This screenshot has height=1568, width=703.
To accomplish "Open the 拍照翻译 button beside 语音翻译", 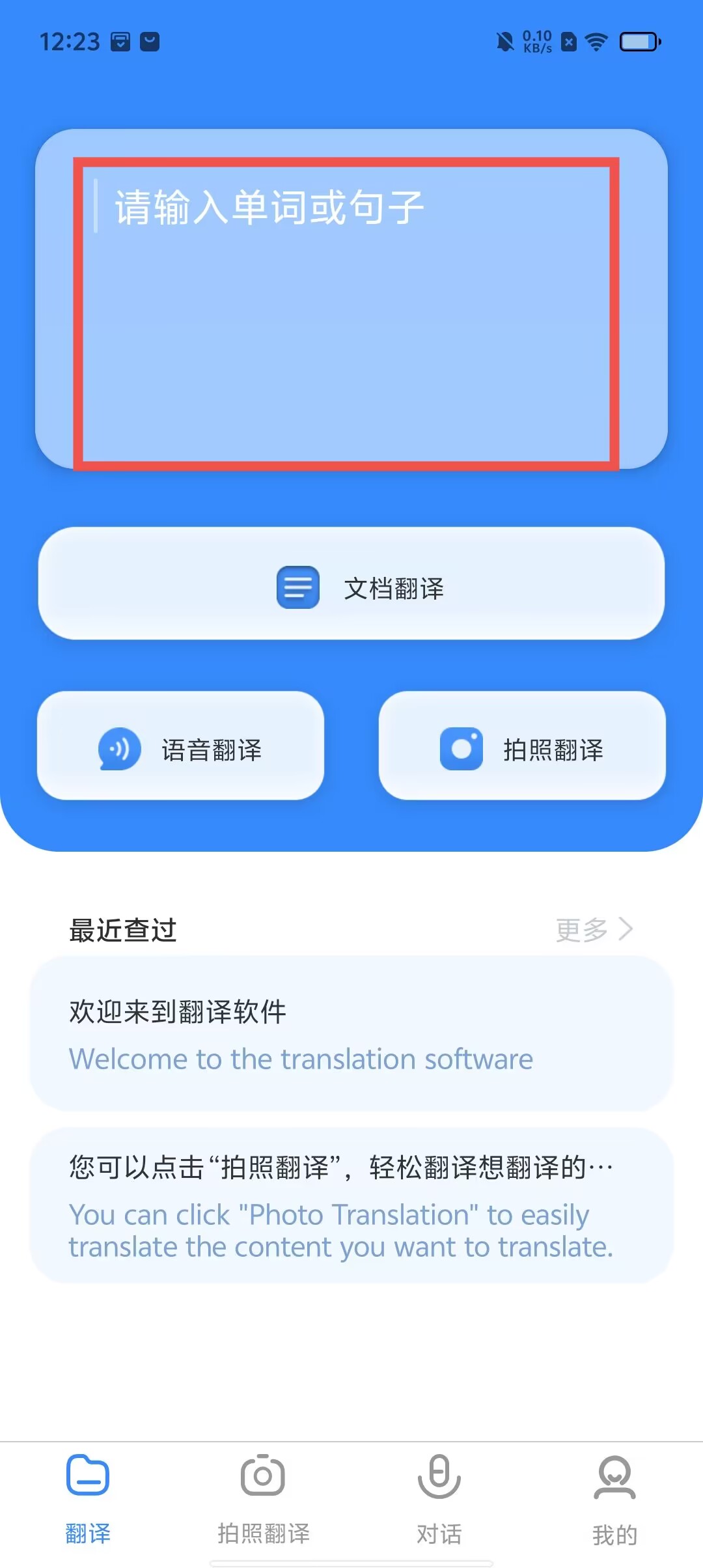I will tap(522, 746).
